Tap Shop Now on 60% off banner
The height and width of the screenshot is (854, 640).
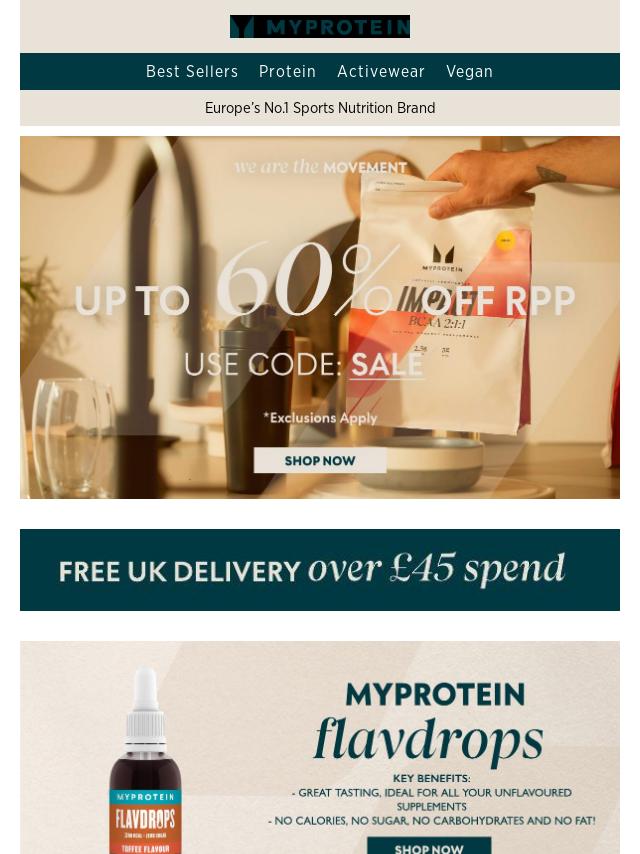(x=320, y=460)
